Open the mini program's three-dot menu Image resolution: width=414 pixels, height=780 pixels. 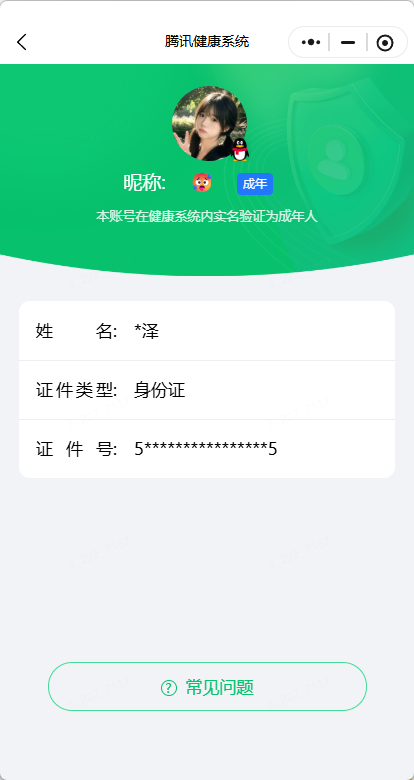310,42
